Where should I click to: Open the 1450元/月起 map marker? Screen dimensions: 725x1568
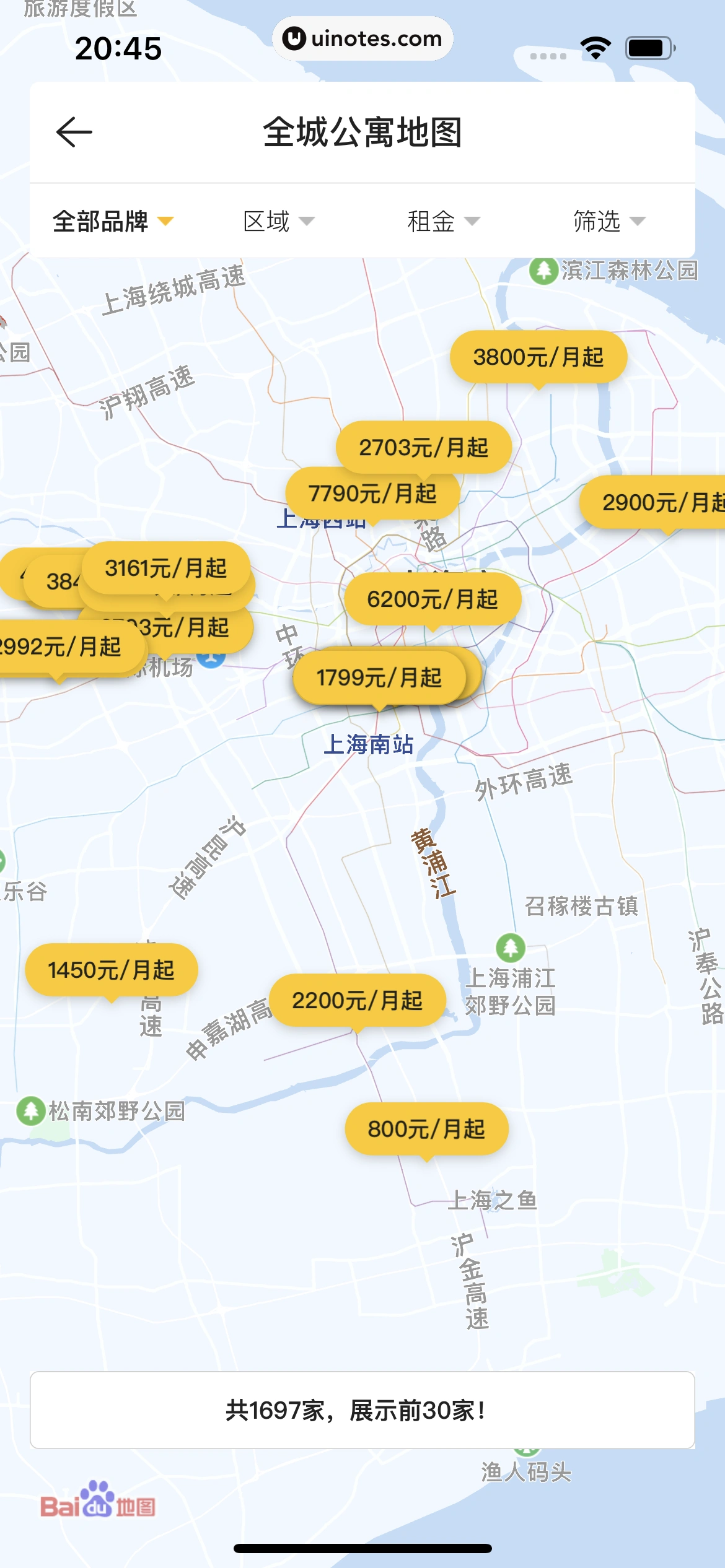[112, 970]
